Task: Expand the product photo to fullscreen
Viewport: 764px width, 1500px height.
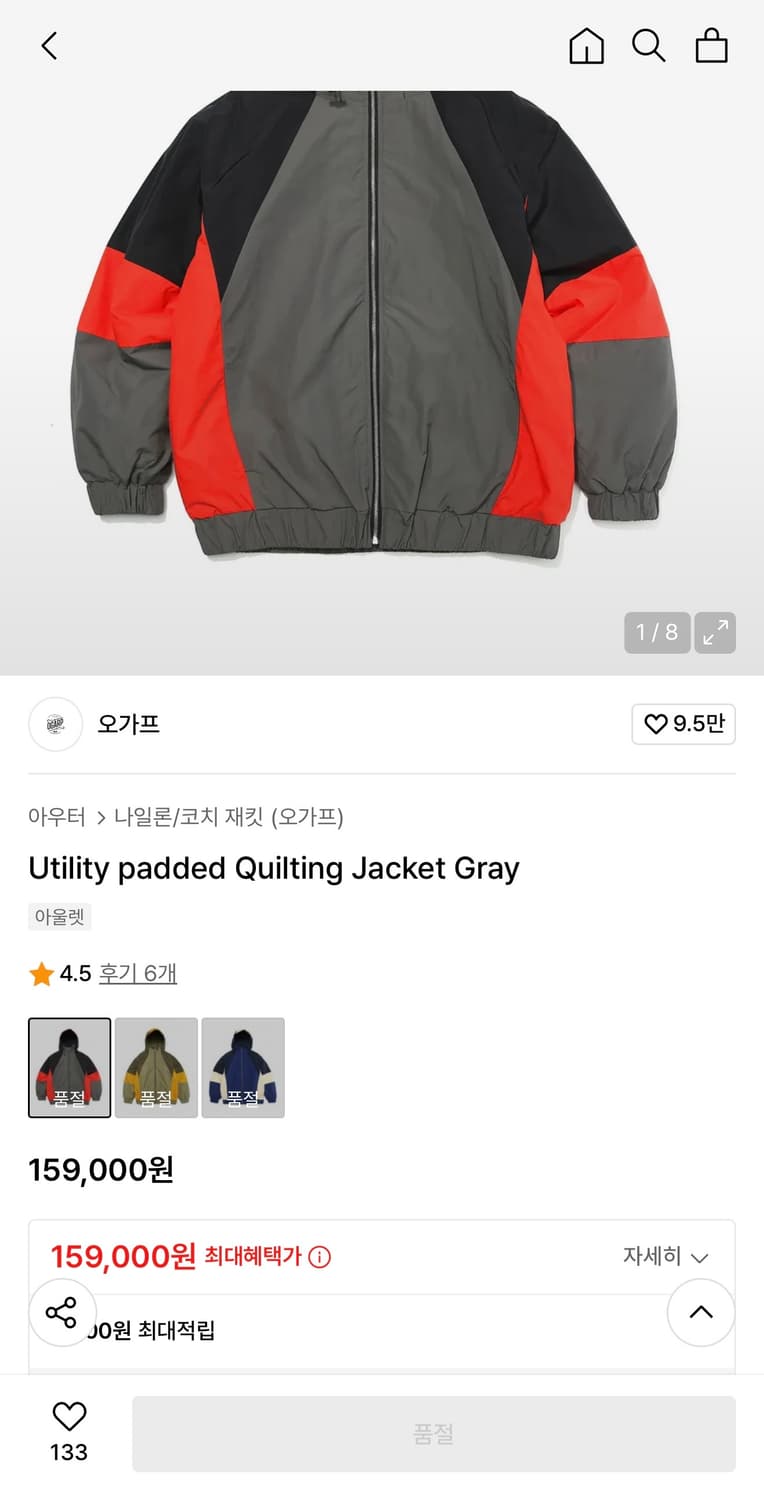Action: [x=715, y=632]
